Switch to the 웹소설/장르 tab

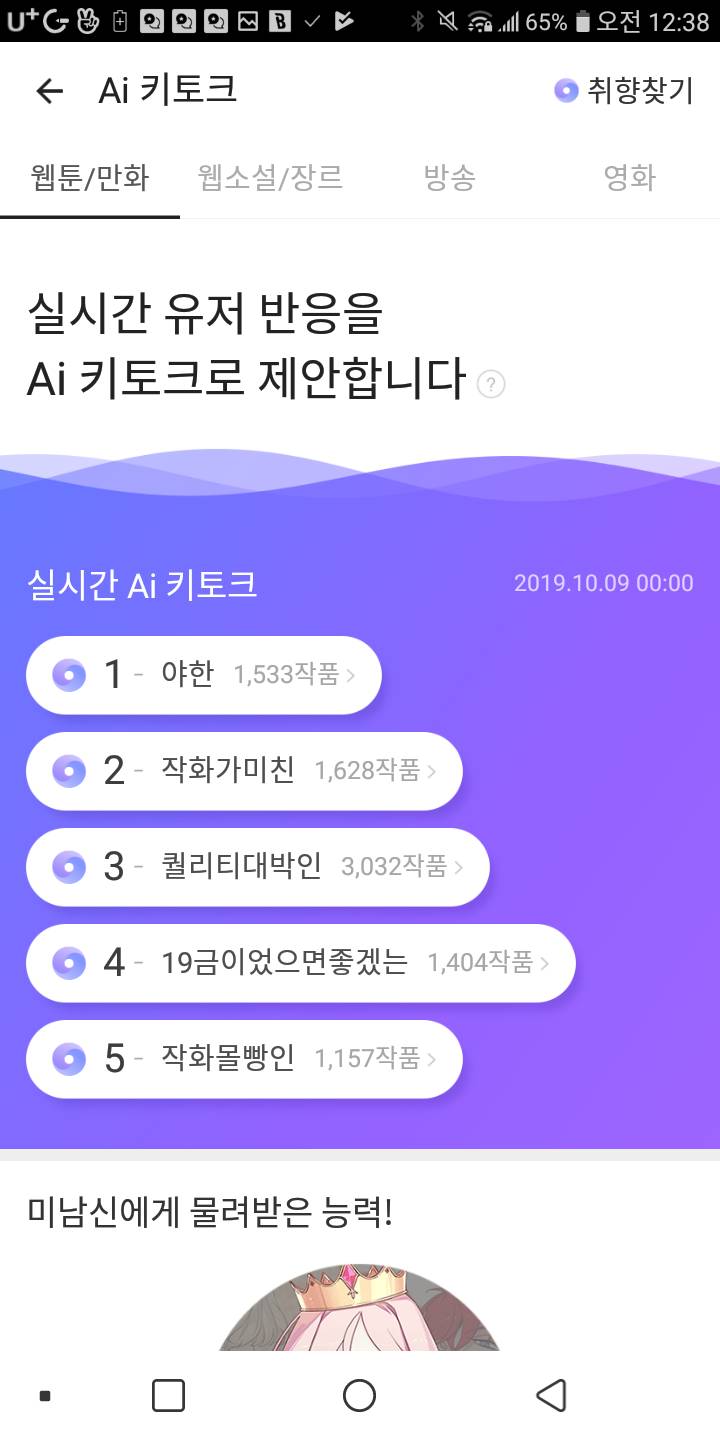(270, 177)
